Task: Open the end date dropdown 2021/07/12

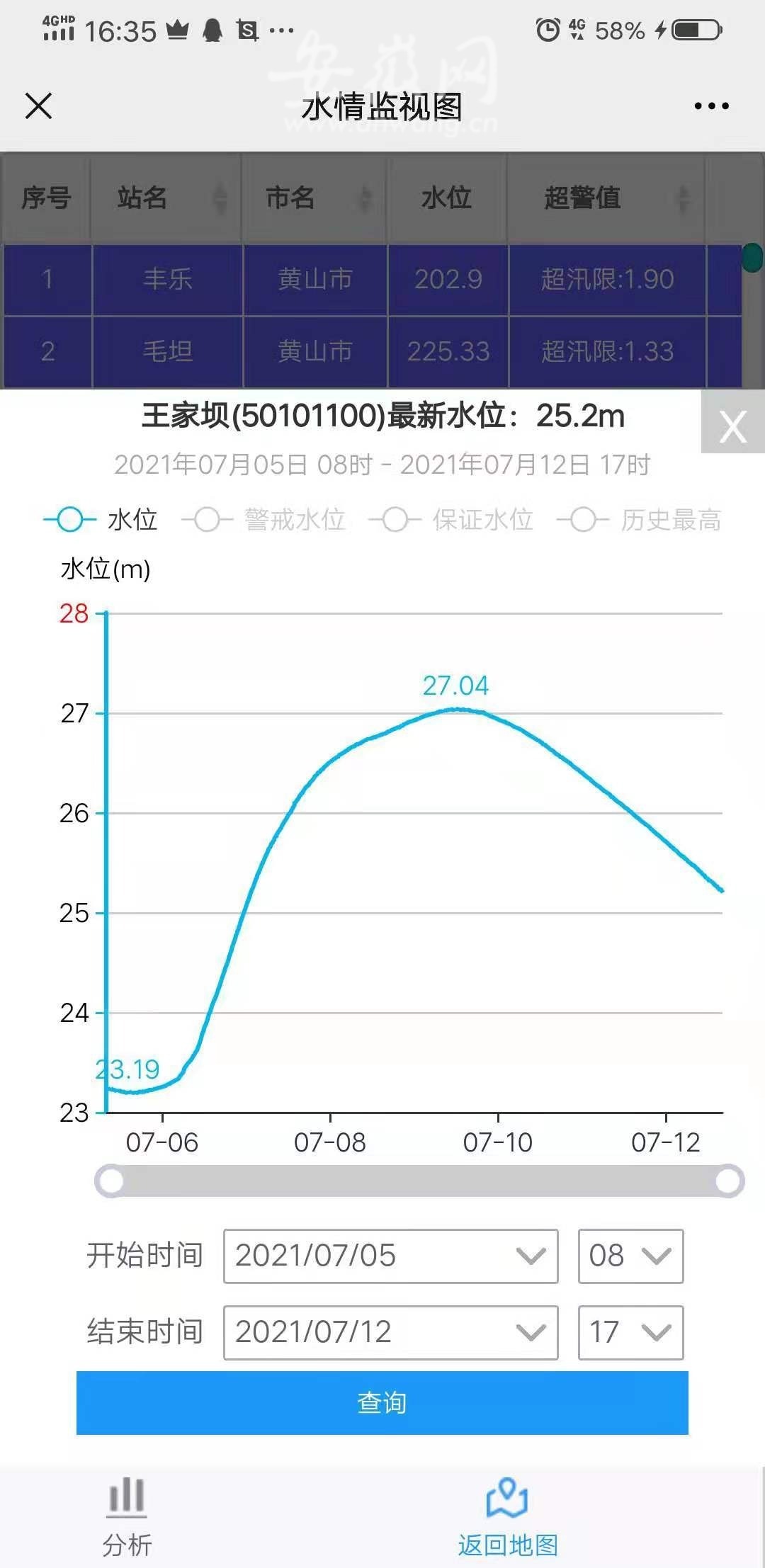Action: coord(391,1332)
